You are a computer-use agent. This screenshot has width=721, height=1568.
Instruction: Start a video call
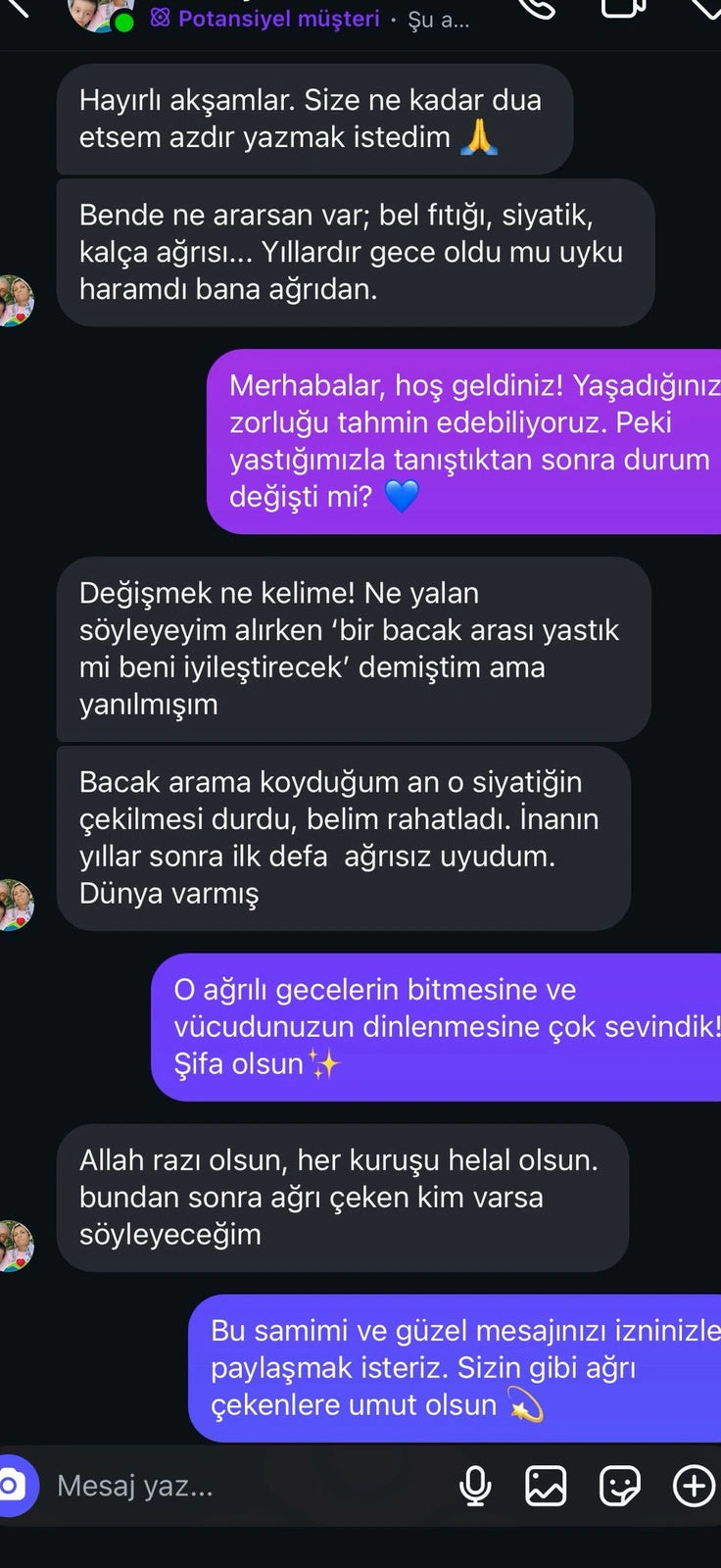click(x=624, y=8)
